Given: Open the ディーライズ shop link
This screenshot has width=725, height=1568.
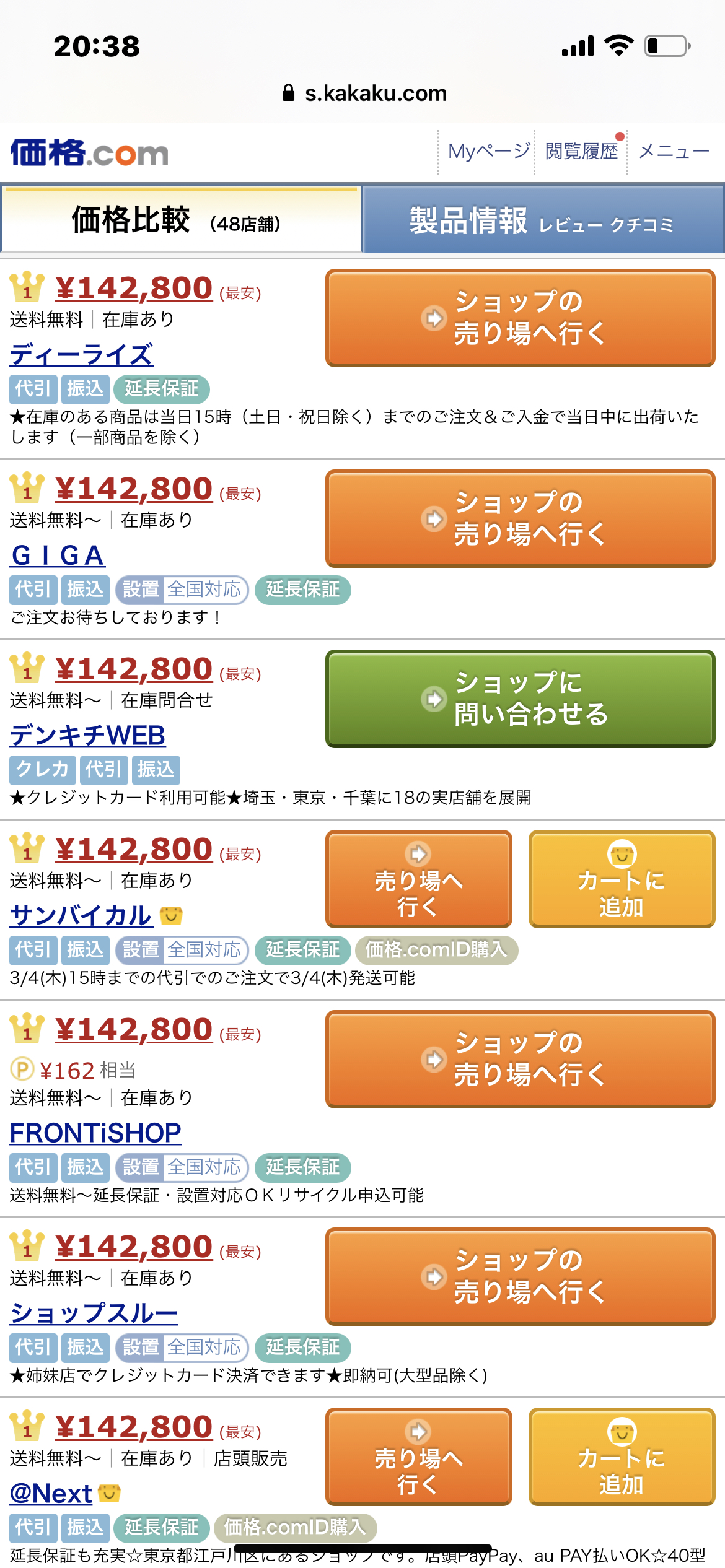Looking at the screenshot, I should (x=82, y=355).
